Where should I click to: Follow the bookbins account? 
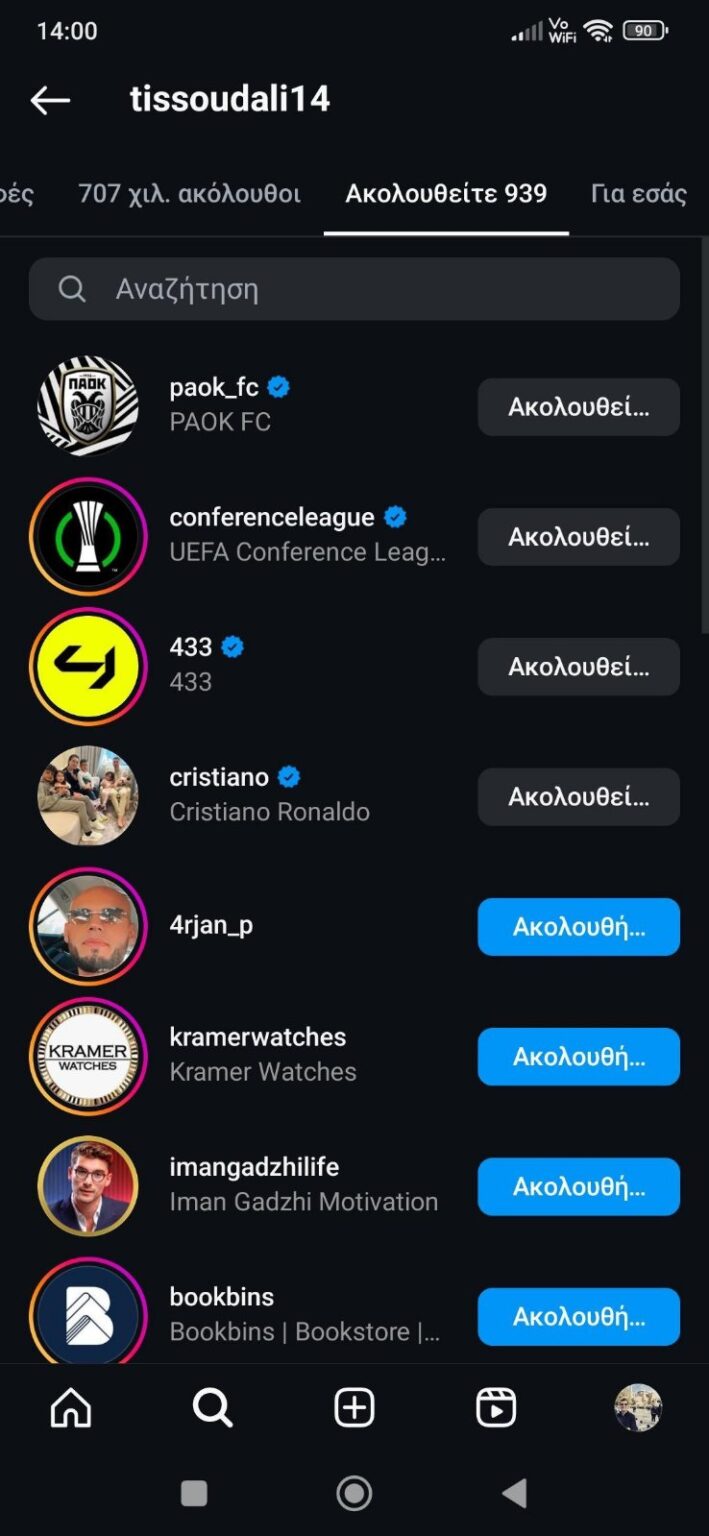pos(578,1317)
